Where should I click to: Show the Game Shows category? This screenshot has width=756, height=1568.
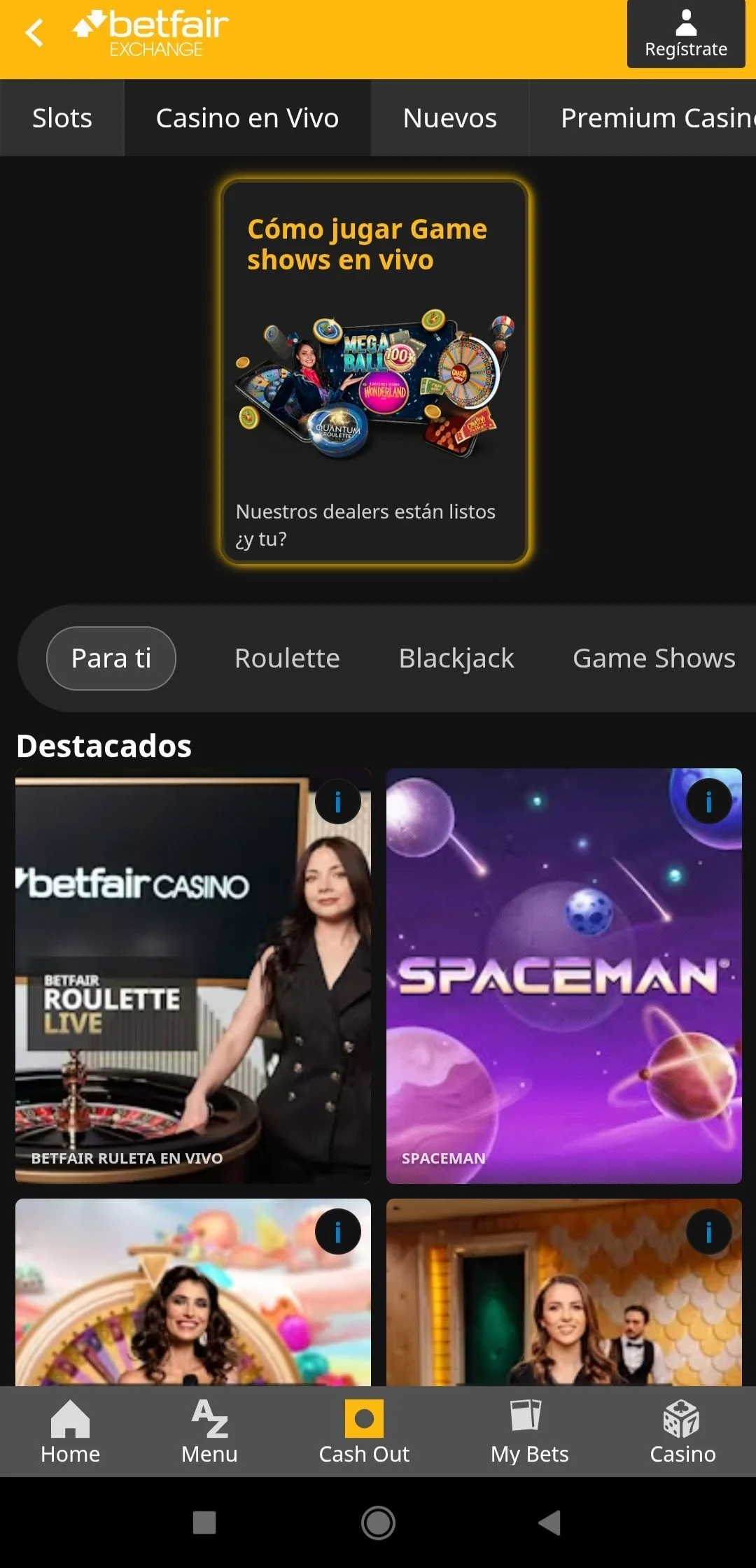click(x=654, y=658)
